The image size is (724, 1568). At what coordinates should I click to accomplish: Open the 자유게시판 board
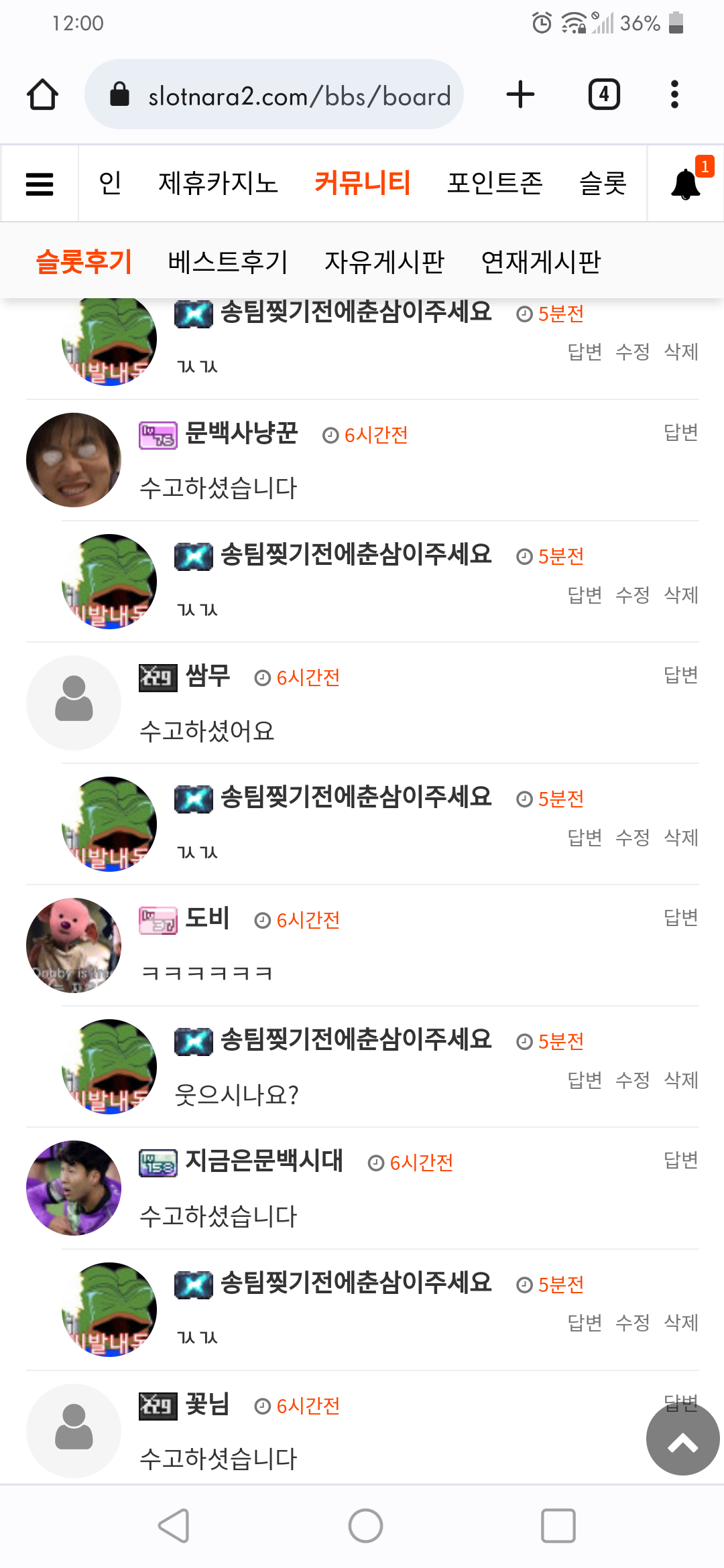384,261
